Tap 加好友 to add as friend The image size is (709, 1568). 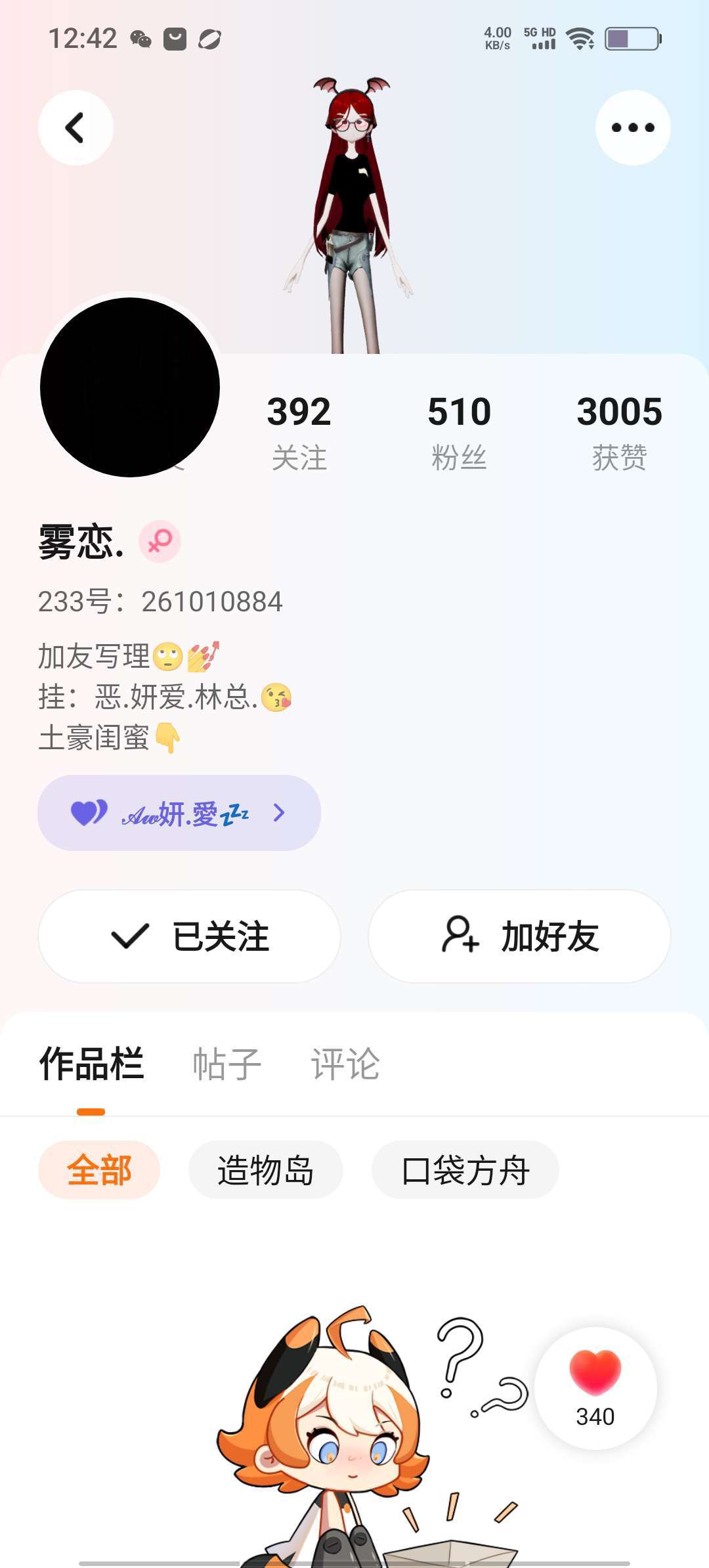pyautogui.click(x=519, y=936)
